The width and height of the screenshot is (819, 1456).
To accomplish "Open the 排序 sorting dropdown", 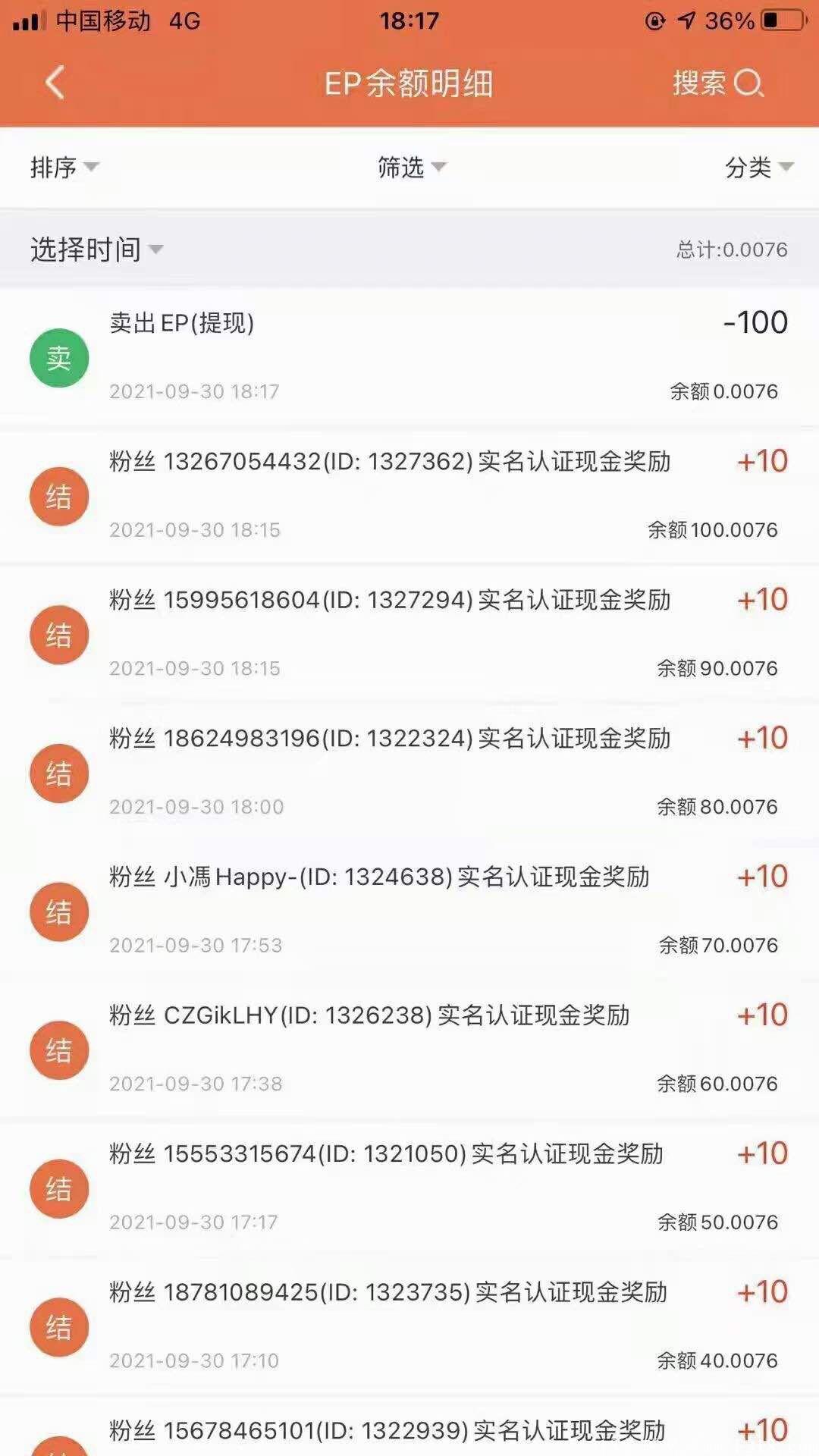I will point(62,168).
